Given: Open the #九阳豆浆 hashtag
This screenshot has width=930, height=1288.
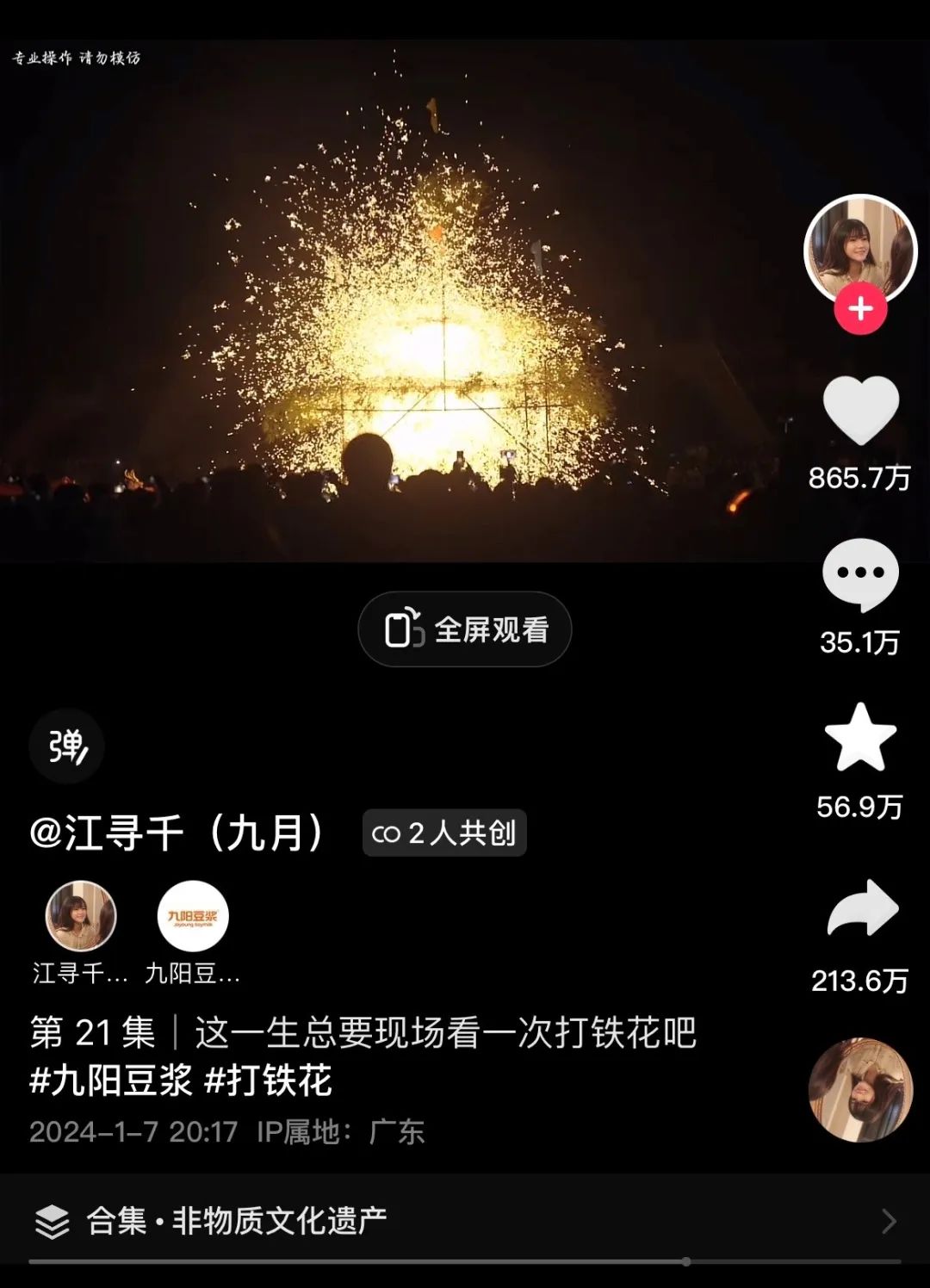Looking at the screenshot, I should point(110,1081).
